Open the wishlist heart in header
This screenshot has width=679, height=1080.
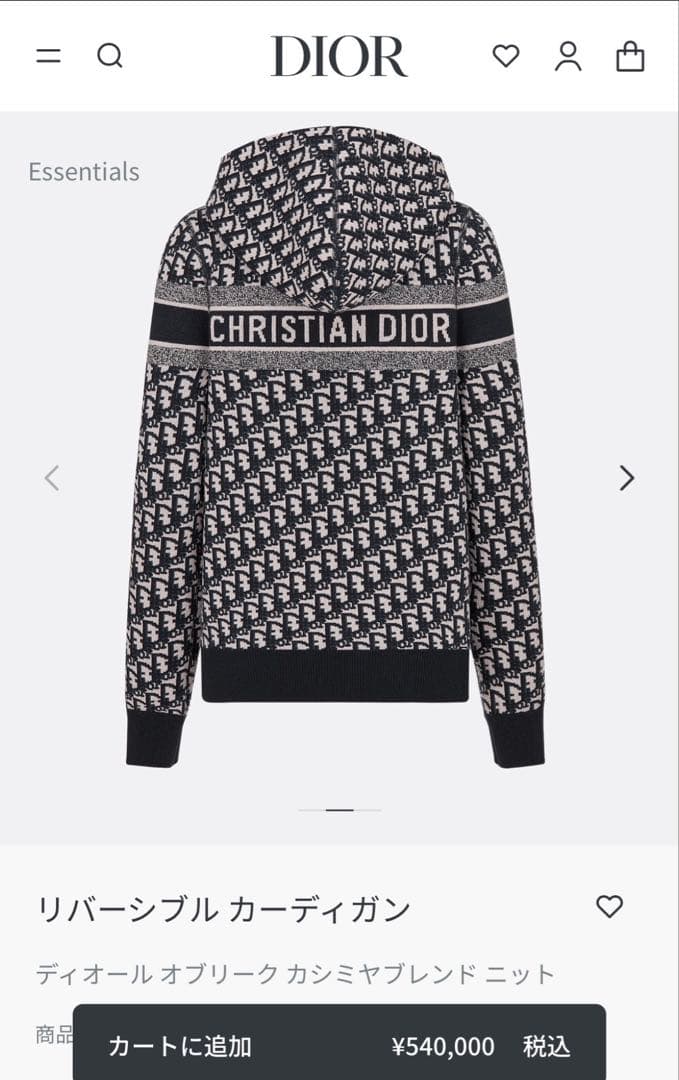tap(506, 56)
